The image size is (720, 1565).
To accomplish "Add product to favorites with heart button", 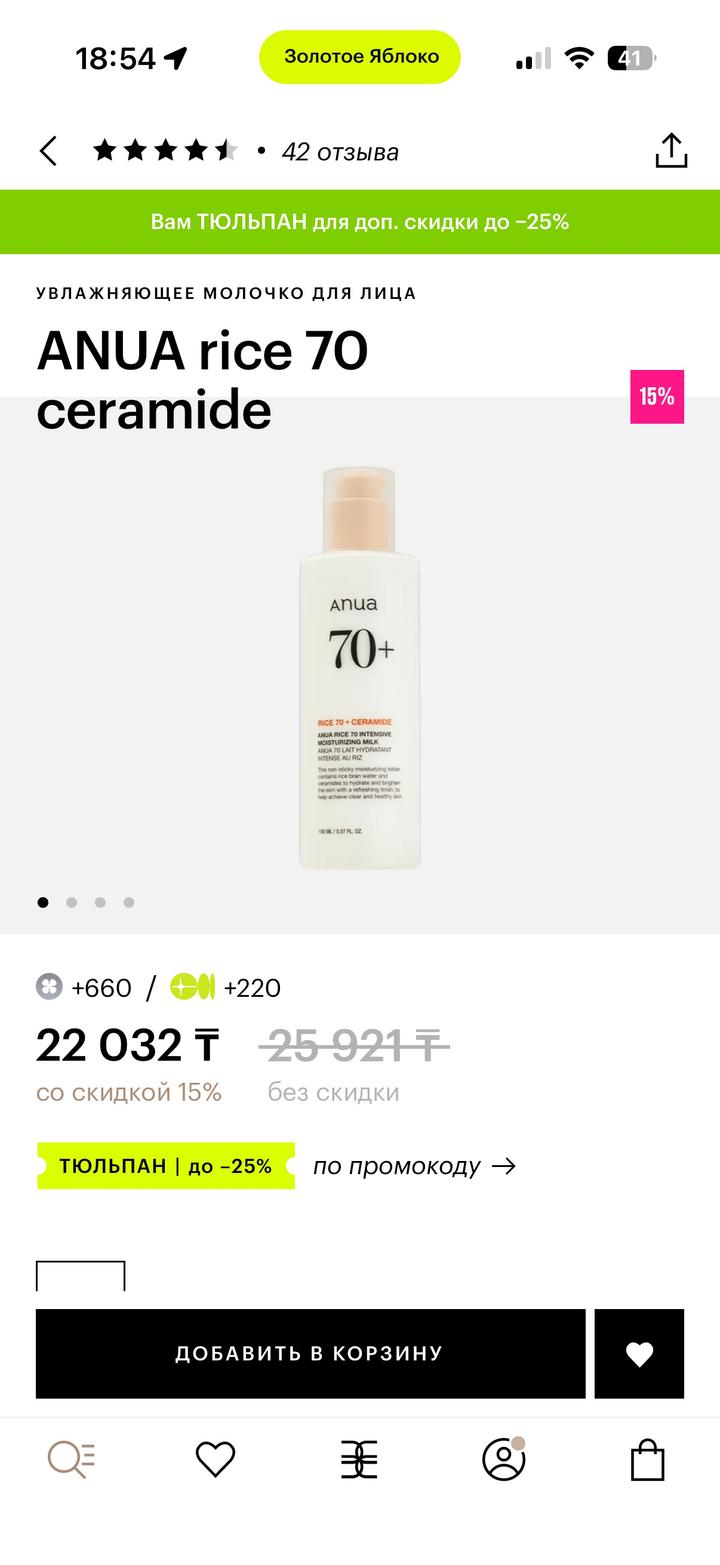I will tap(639, 1353).
